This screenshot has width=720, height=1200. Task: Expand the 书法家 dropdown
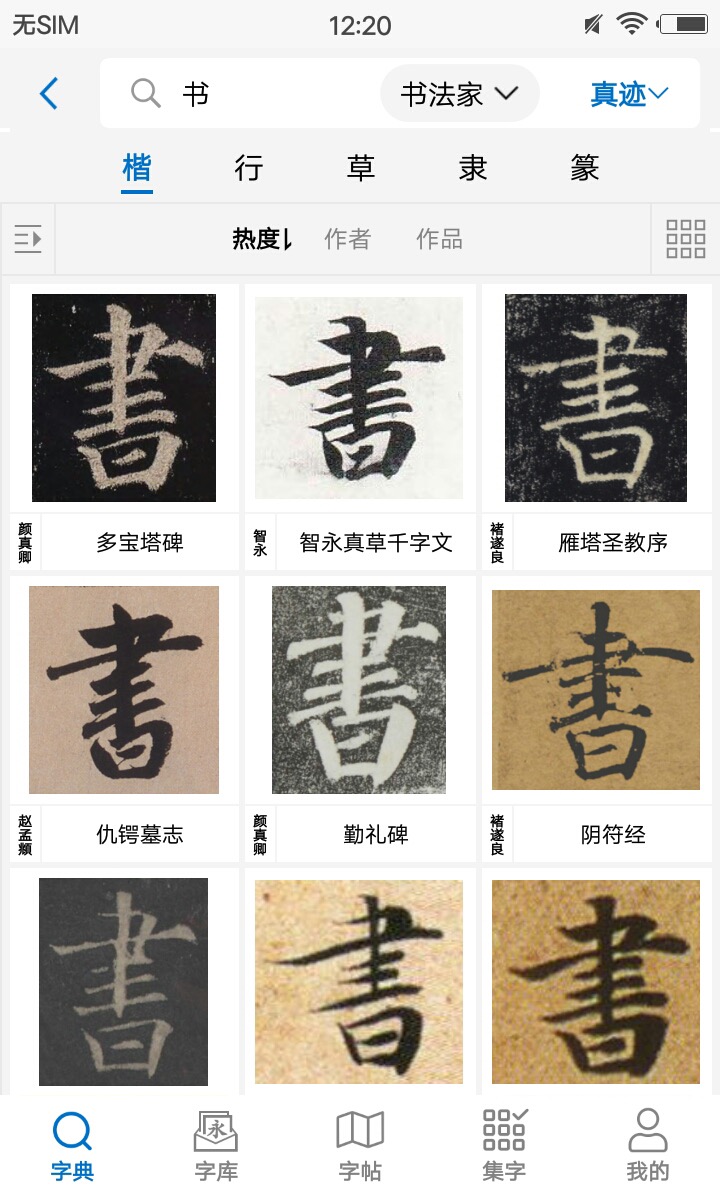460,94
